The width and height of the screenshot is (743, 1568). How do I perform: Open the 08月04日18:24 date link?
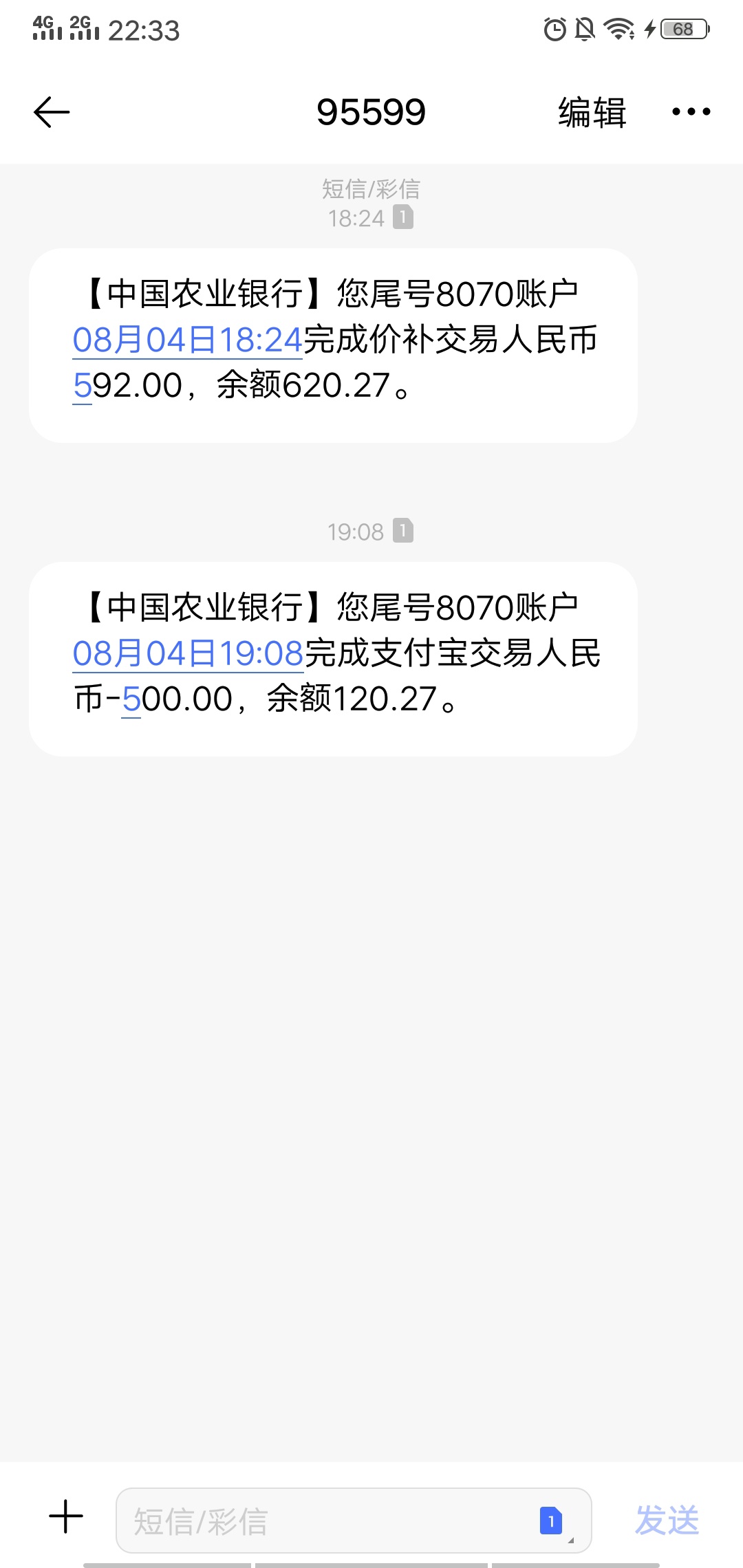[x=188, y=340]
